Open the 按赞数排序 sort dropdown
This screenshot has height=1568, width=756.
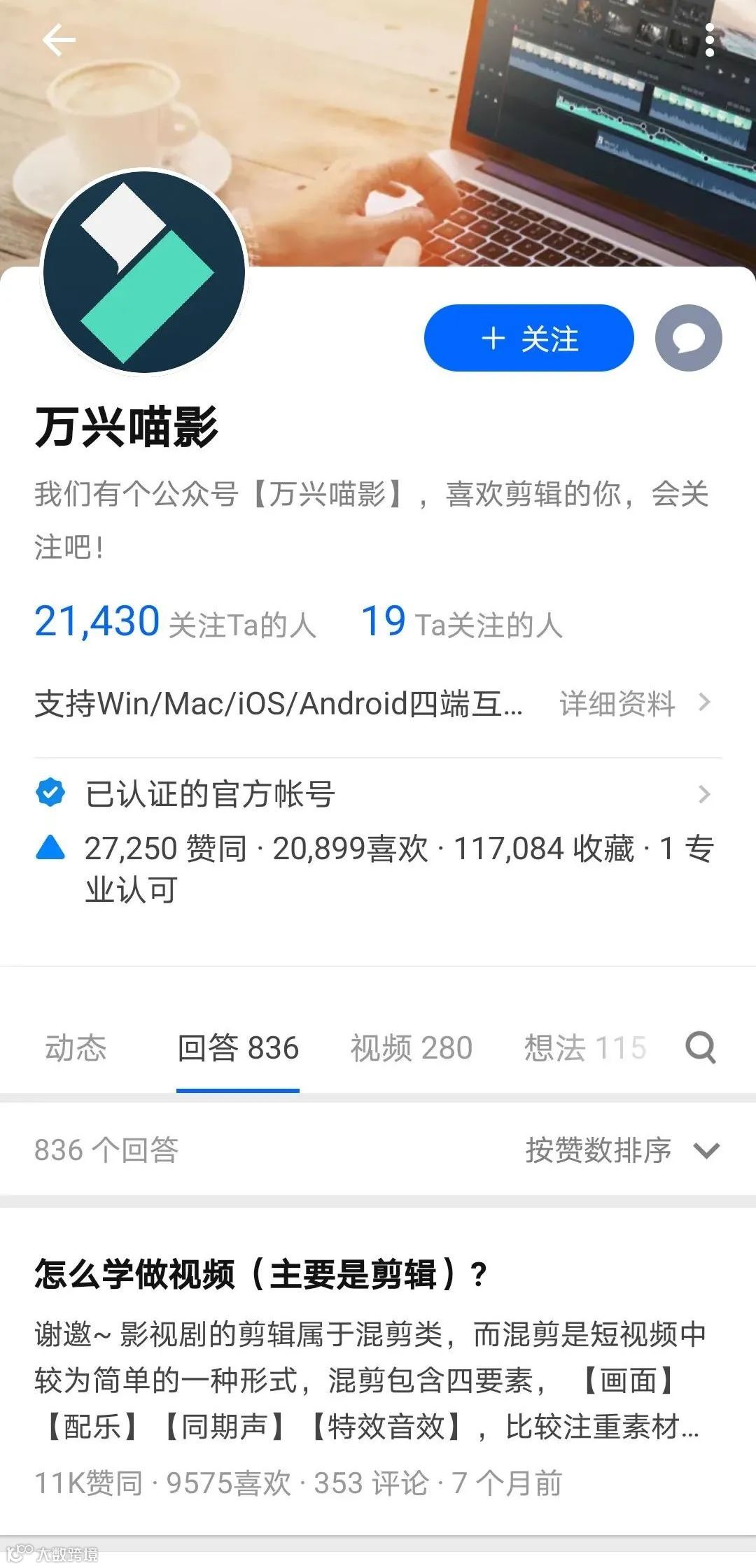pyautogui.click(x=618, y=1151)
